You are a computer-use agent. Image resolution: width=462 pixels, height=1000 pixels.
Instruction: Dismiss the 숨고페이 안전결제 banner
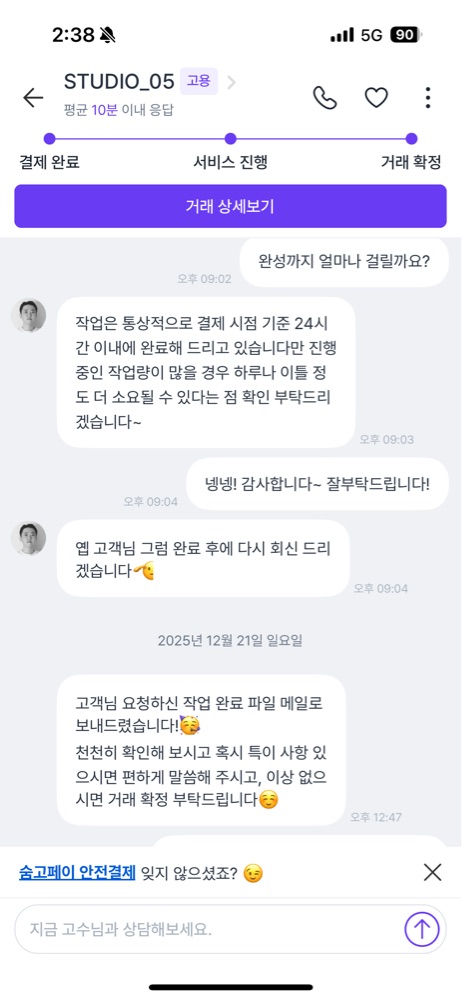pyautogui.click(x=432, y=872)
